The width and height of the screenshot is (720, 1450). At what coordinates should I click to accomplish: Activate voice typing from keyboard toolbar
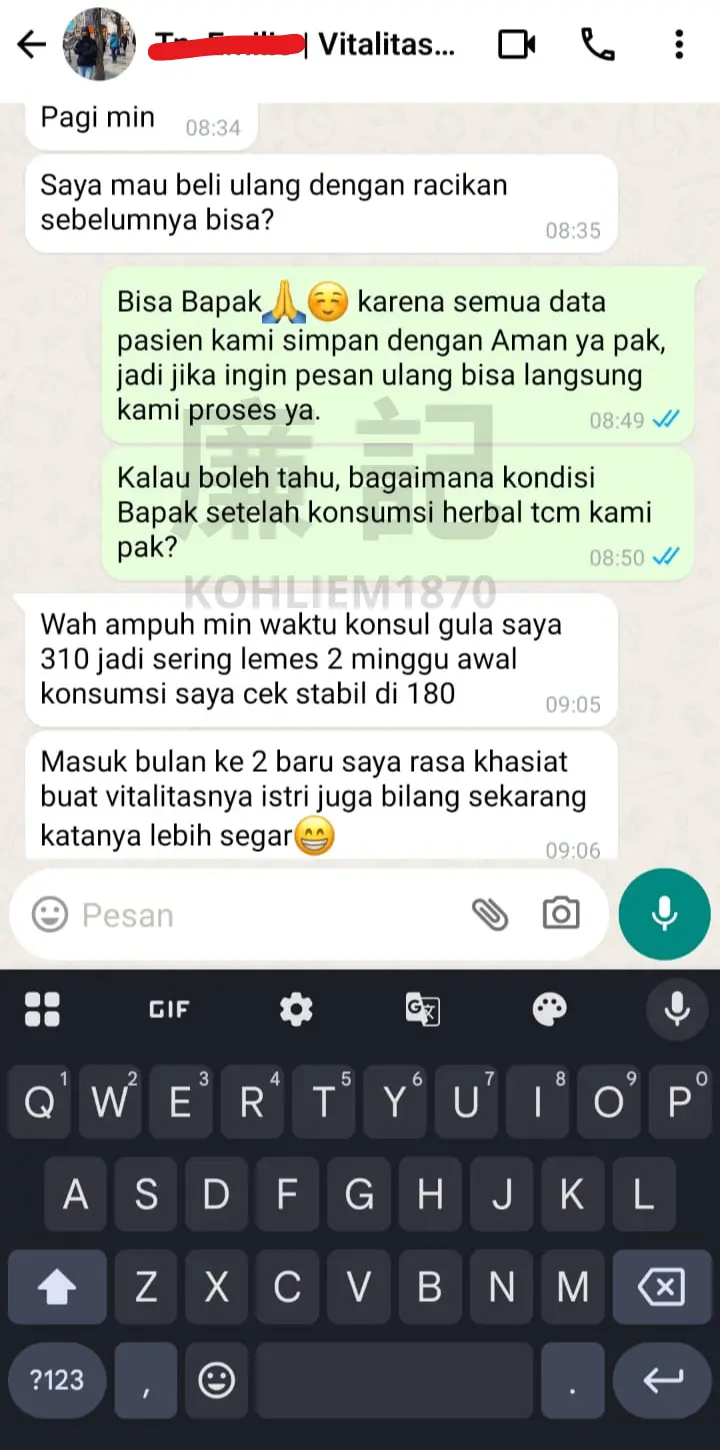tap(677, 1009)
